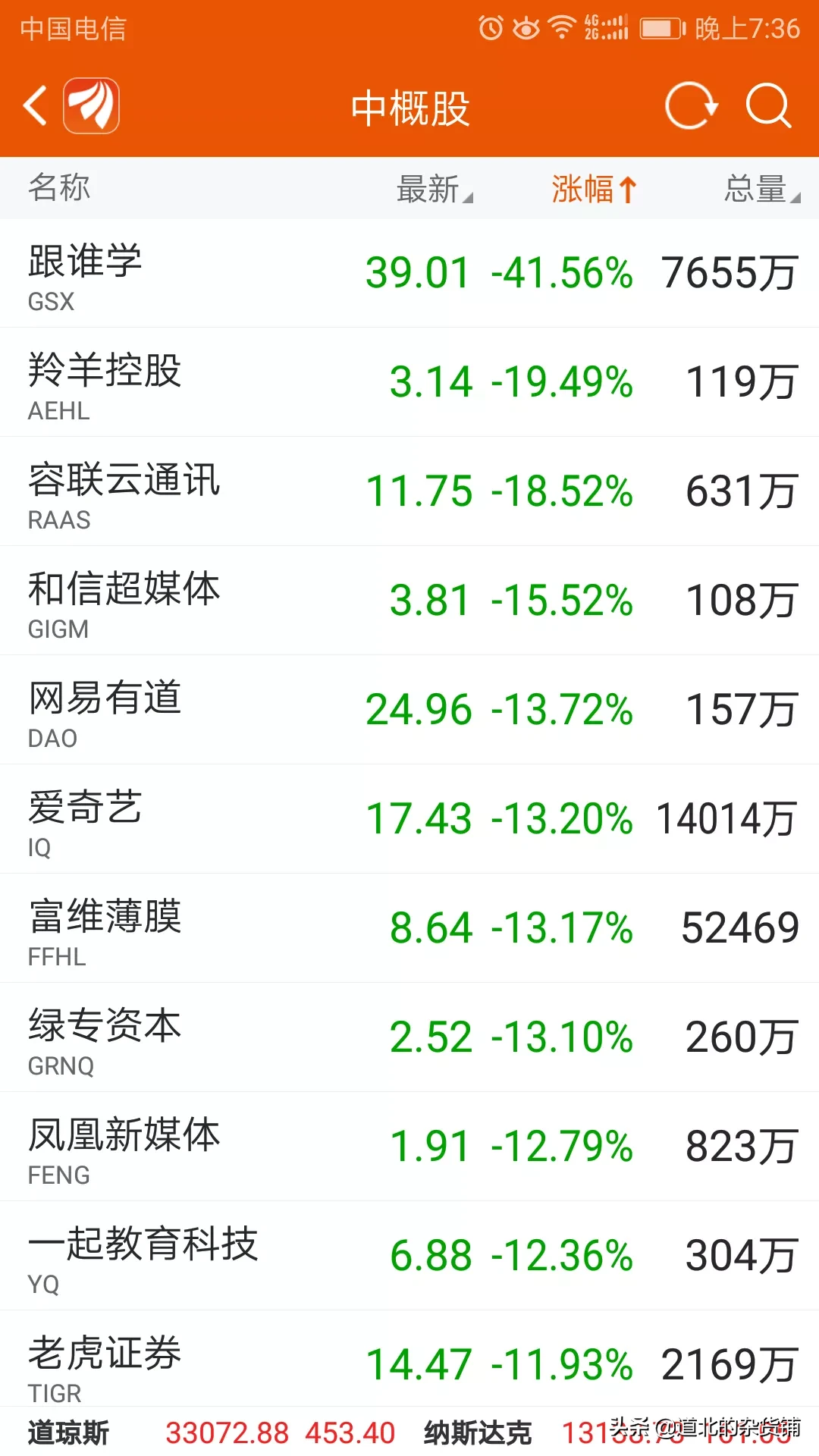Open 跟谁学 GSX stock details
The height and width of the screenshot is (1456, 819).
409,274
